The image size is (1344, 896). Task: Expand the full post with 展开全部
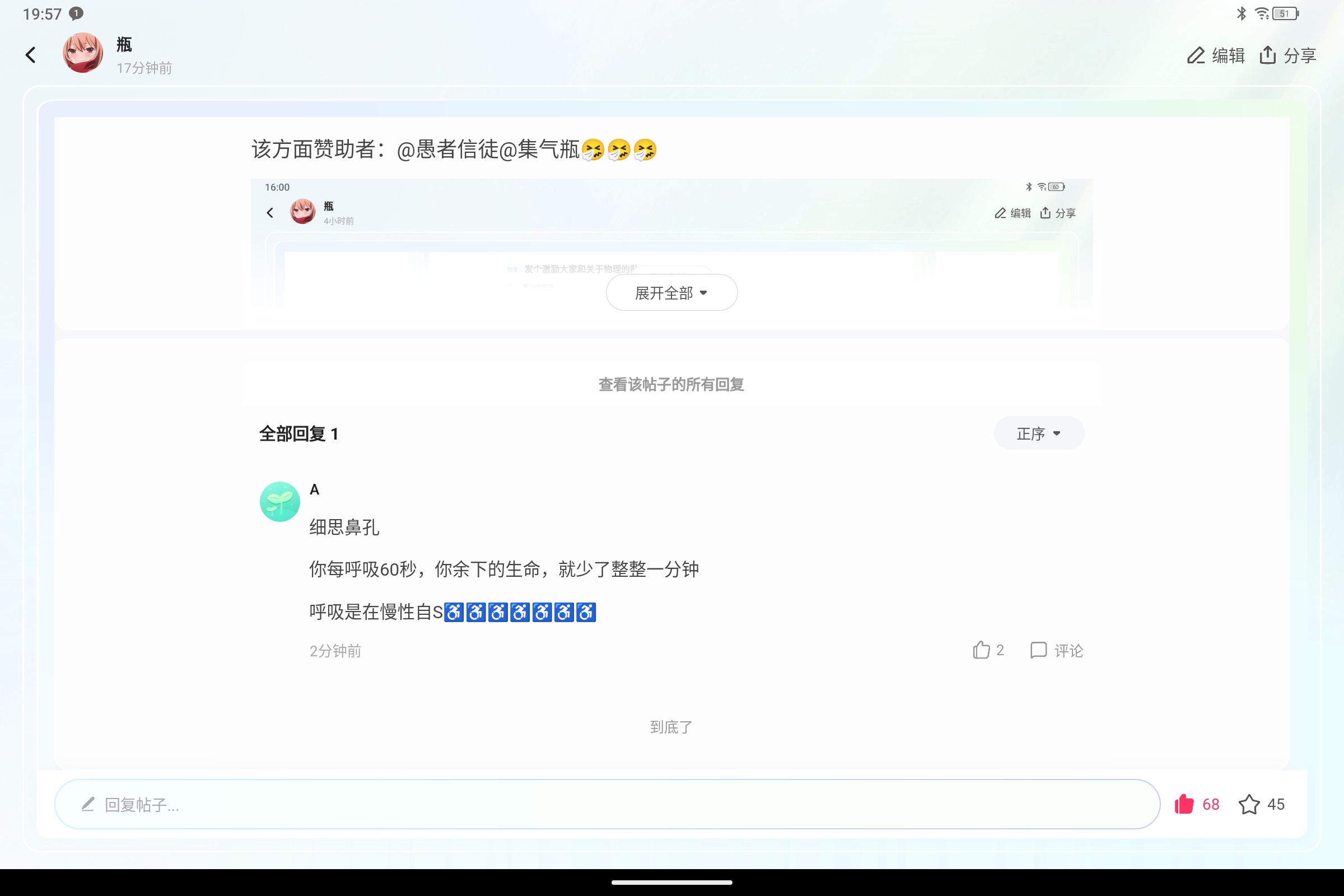click(x=671, y=292)
